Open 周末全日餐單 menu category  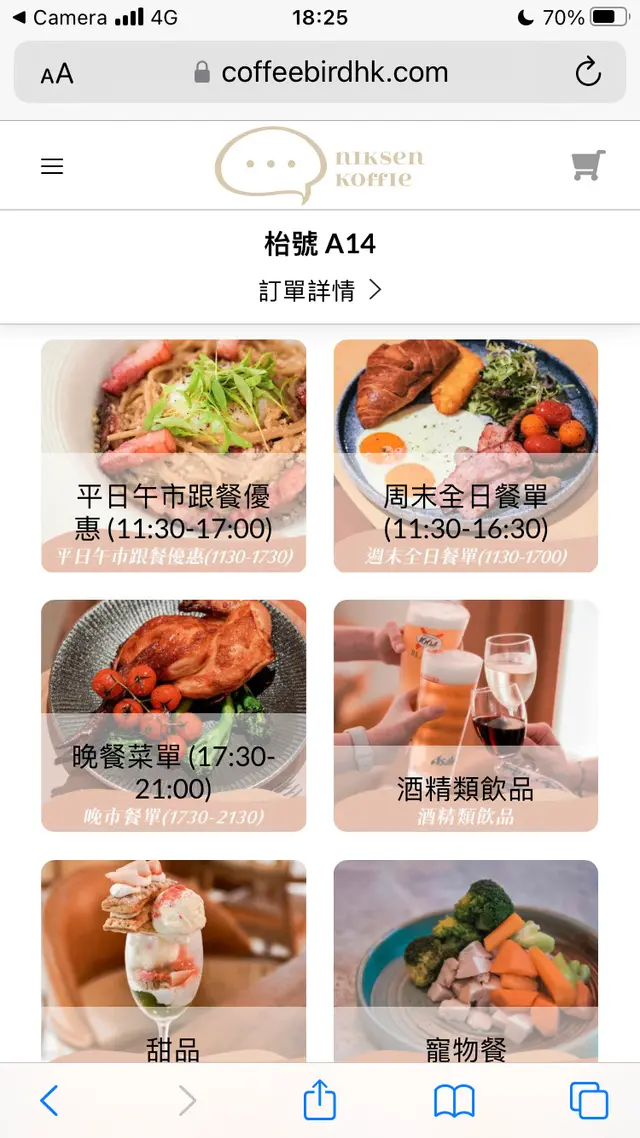(x=466, y=456)
